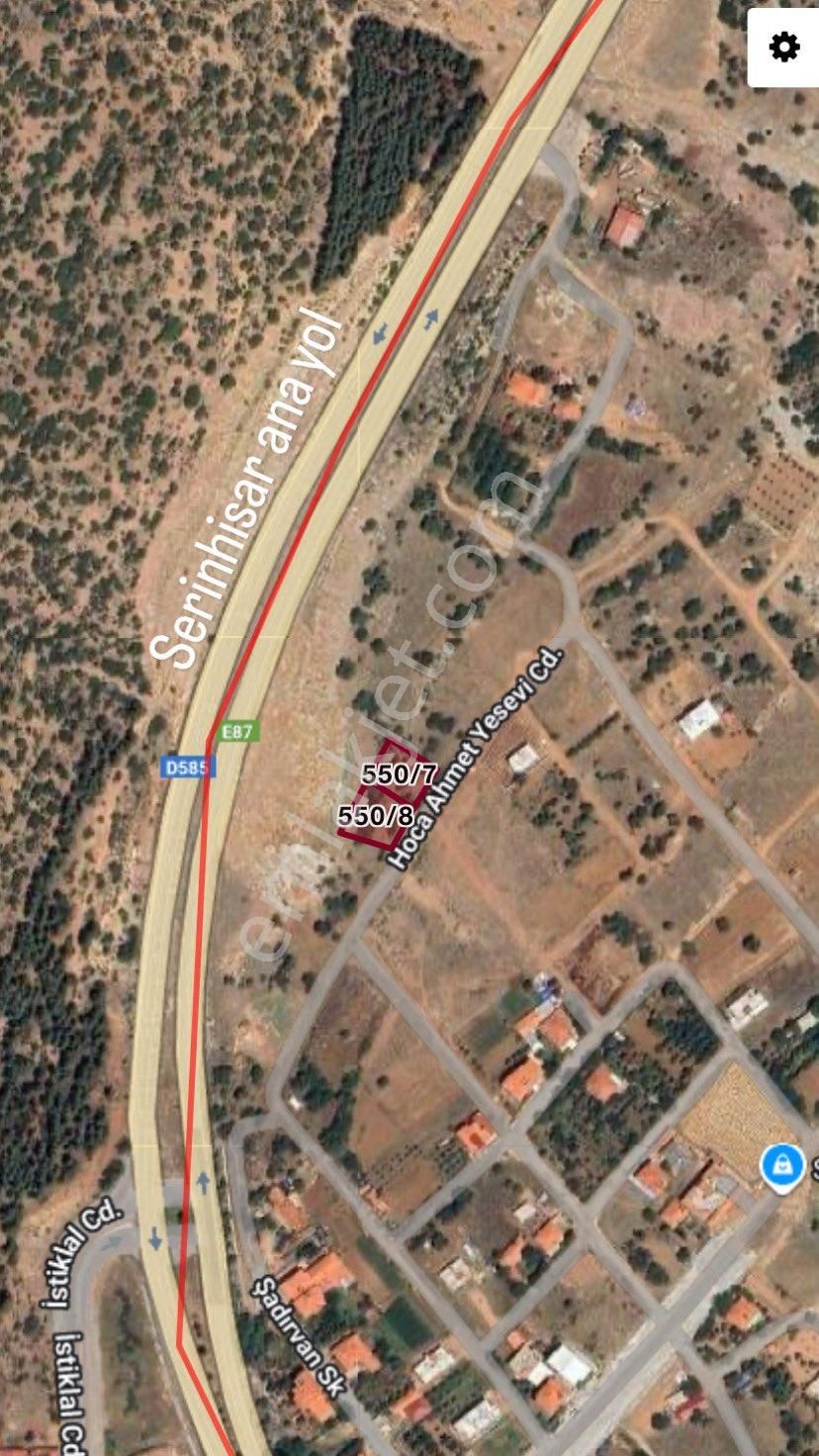Open the map settings gear

(x=783, y=46)
